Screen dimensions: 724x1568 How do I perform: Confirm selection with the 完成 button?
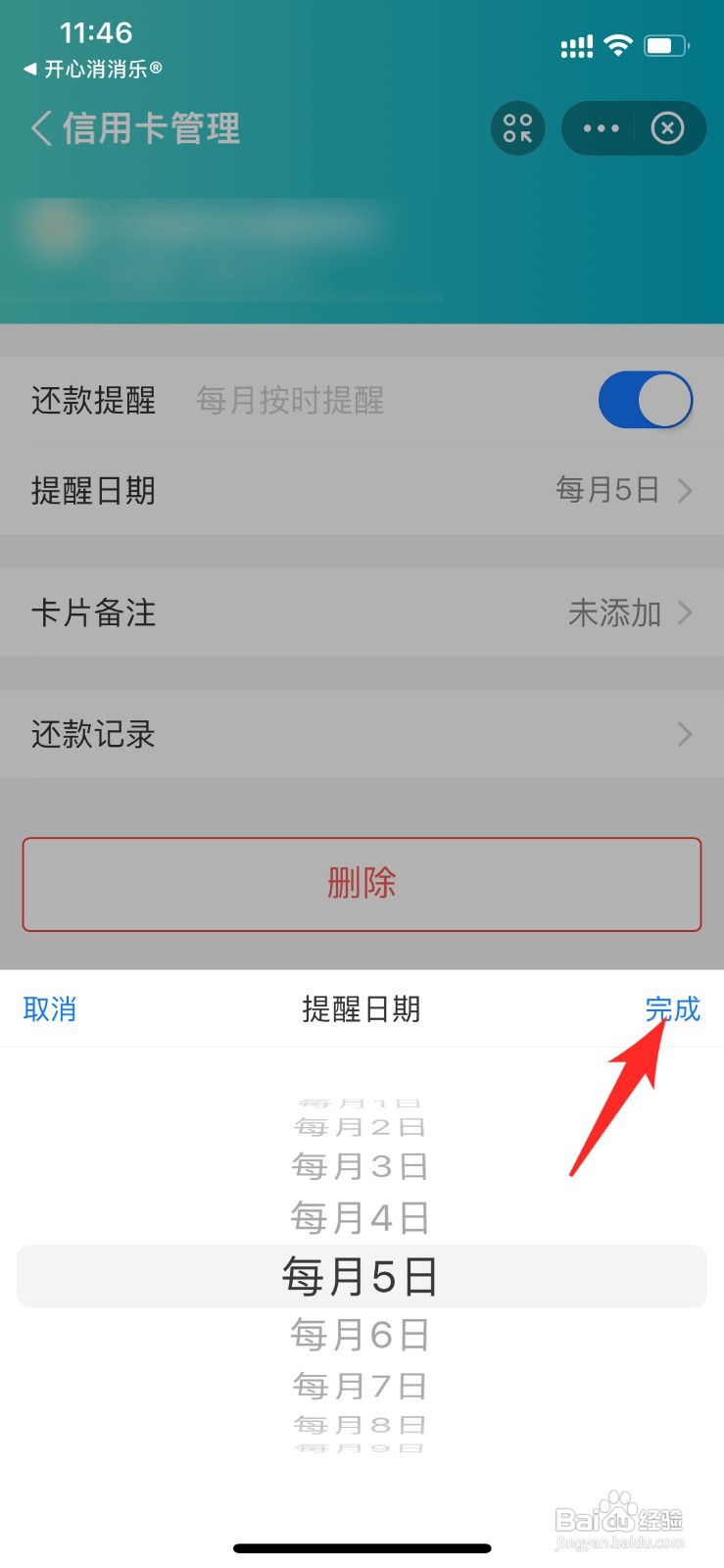pyautogui.click(x=673, y=1009)
